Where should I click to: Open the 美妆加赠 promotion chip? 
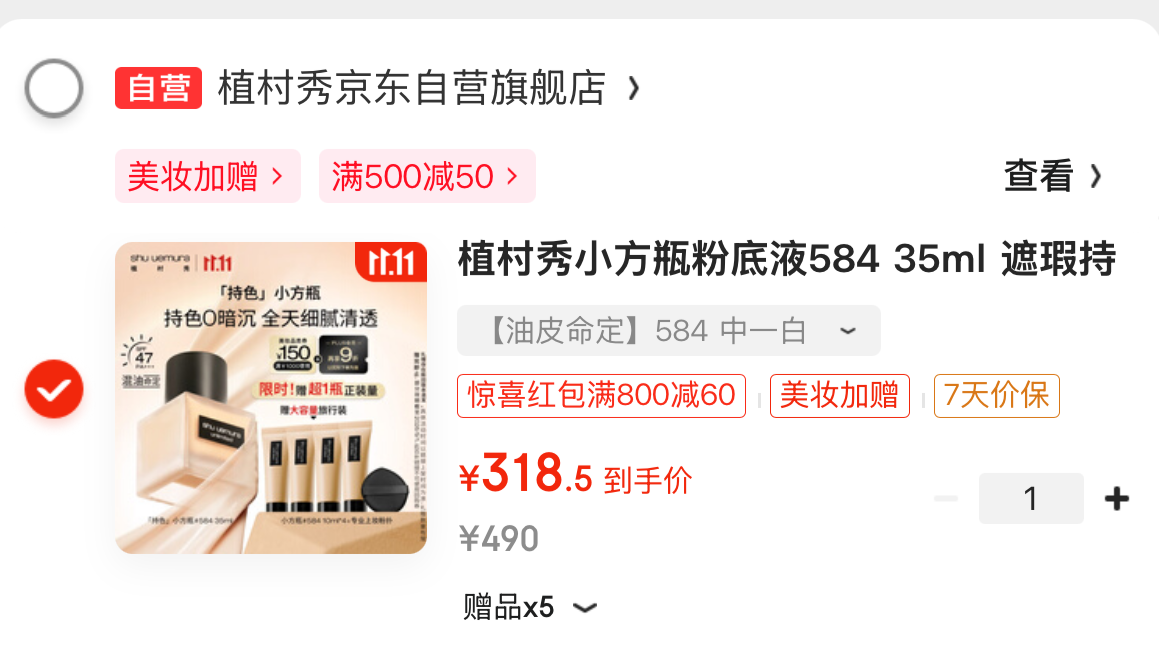(x=207, y=177)
